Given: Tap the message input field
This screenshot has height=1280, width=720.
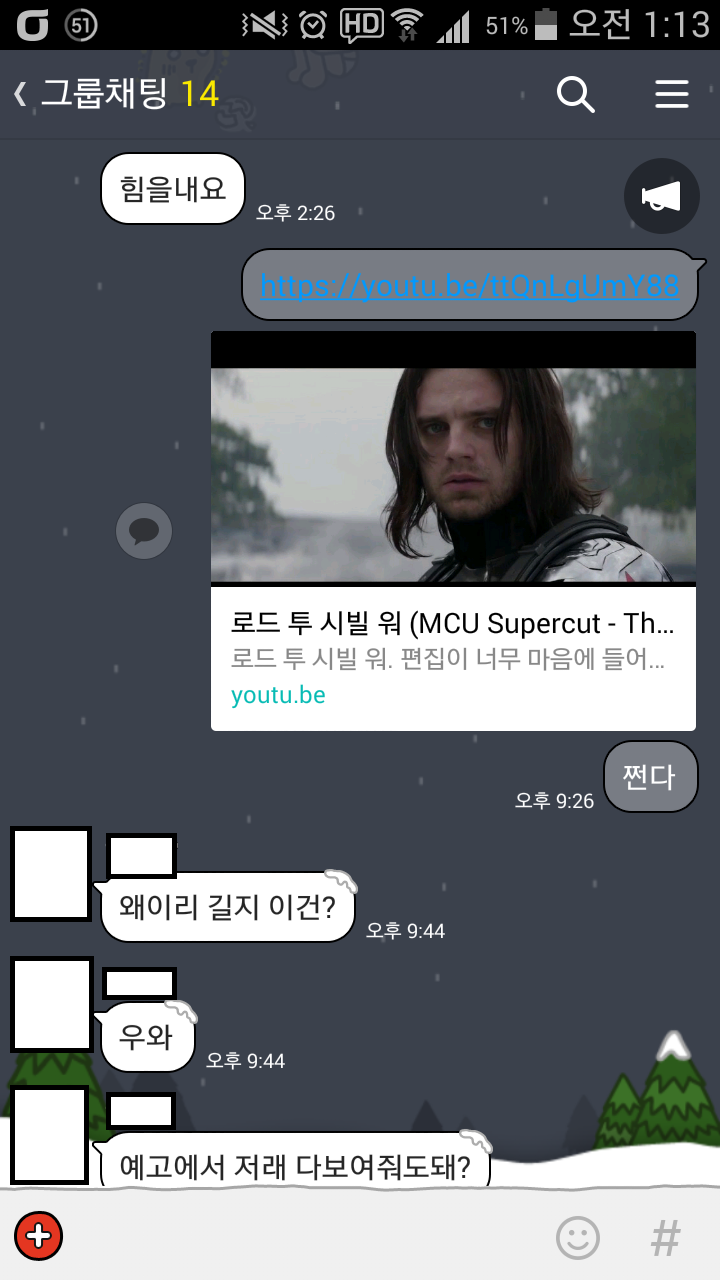Looking at the screenshot, I should [300, 1238].
